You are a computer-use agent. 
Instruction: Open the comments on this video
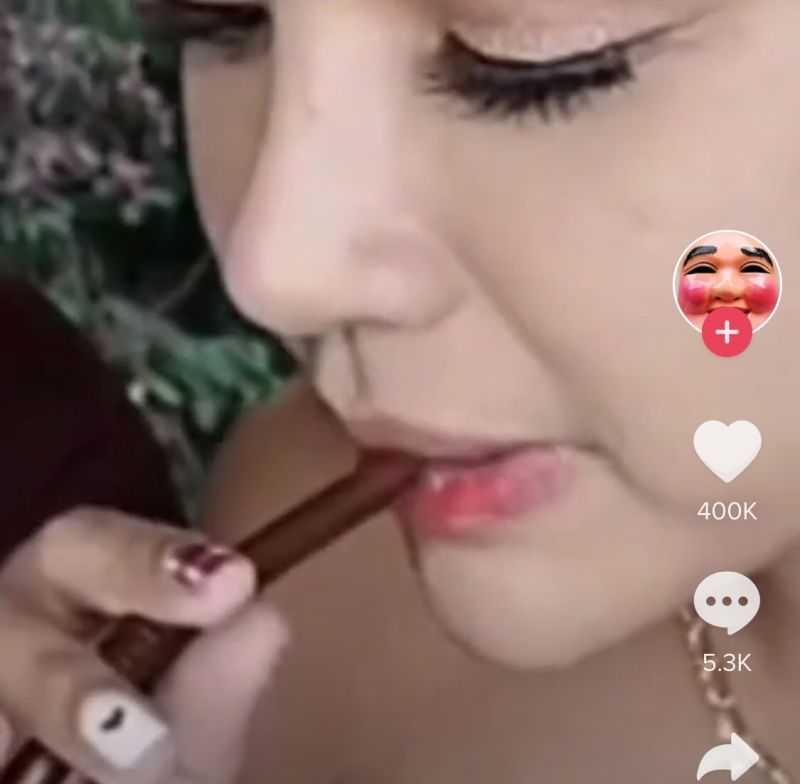point(727,603)
